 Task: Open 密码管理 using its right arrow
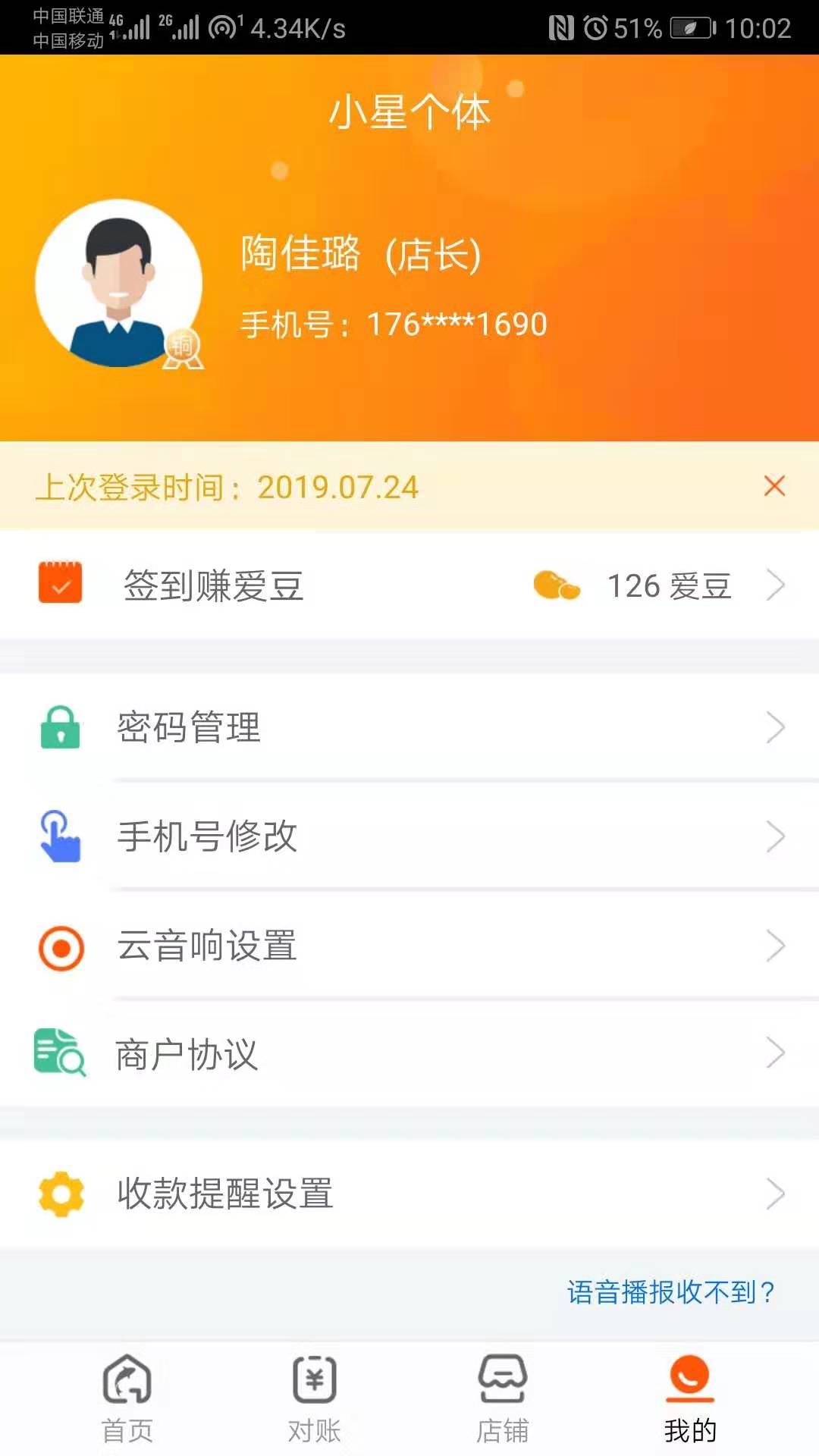pyautogui.click(x=777, y=728)
